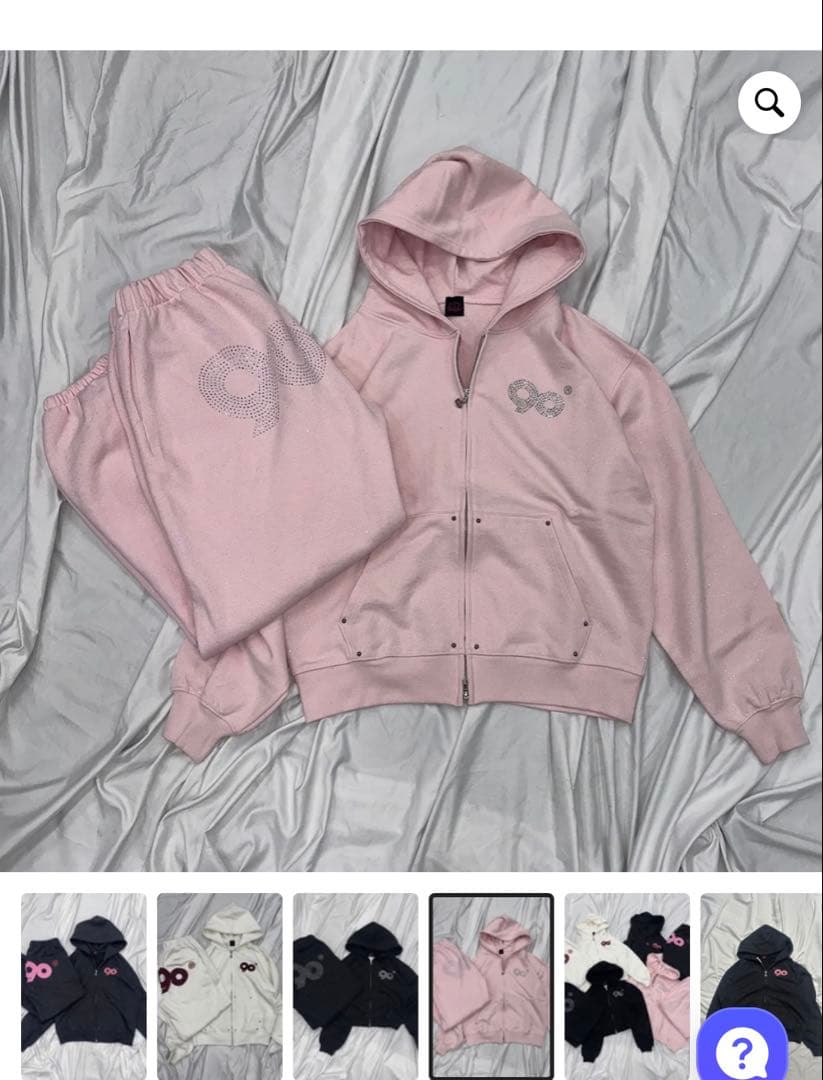Select the white tracksuit thumbnail

pos(219,985)
